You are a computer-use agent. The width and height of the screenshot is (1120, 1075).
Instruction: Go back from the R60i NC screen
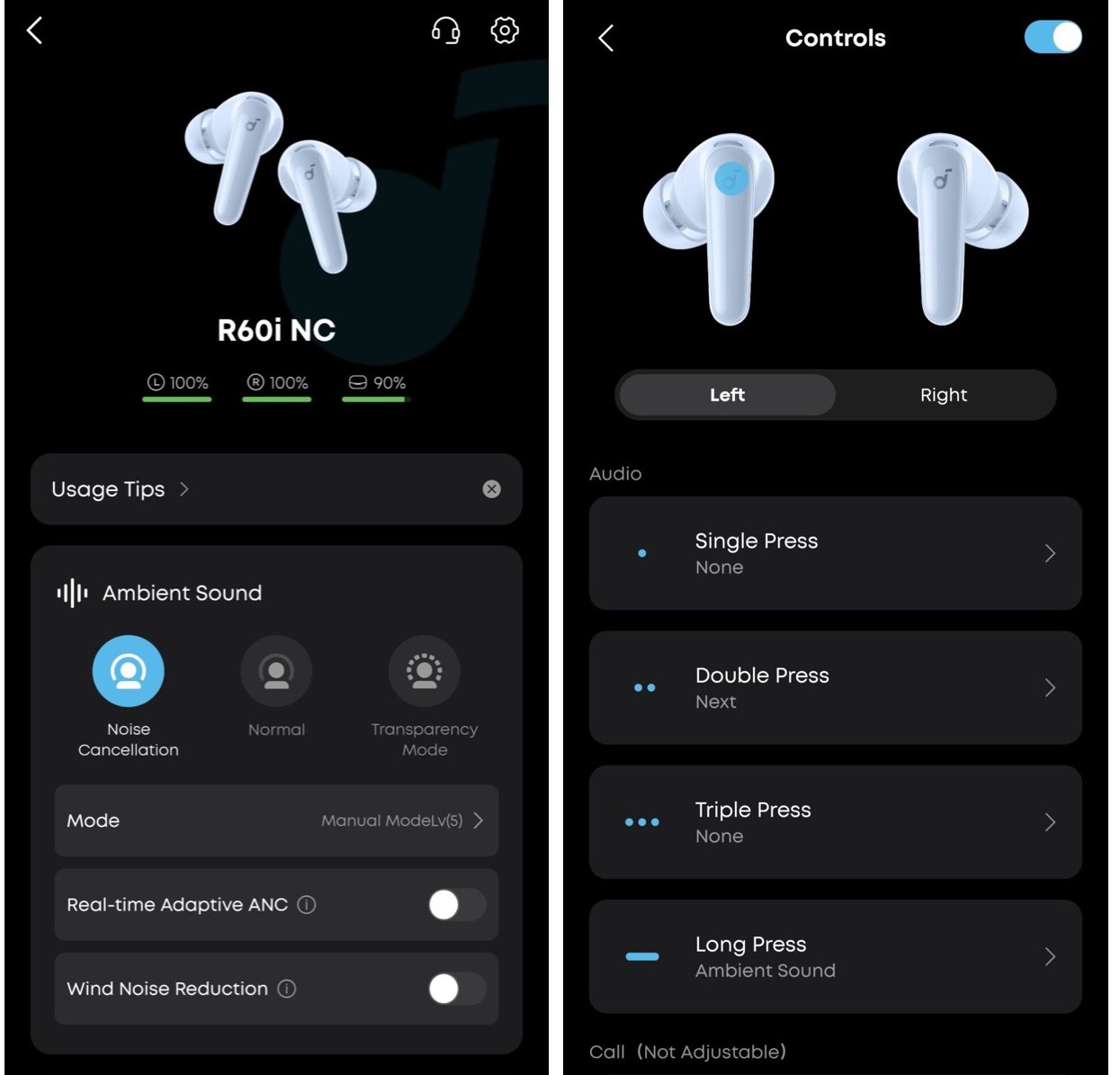click(x=35, y=31)
